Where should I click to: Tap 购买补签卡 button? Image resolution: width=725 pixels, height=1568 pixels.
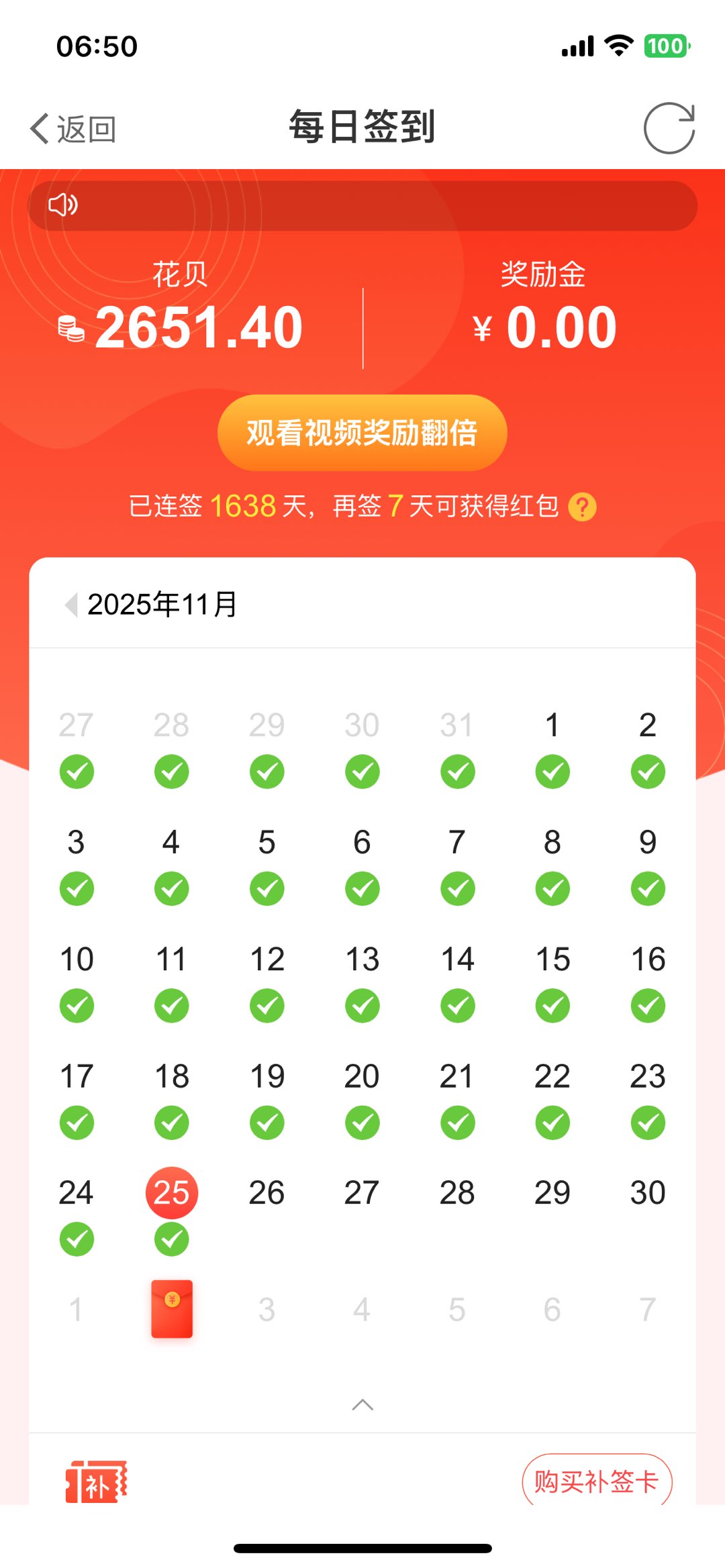(x=597, y=1481)
